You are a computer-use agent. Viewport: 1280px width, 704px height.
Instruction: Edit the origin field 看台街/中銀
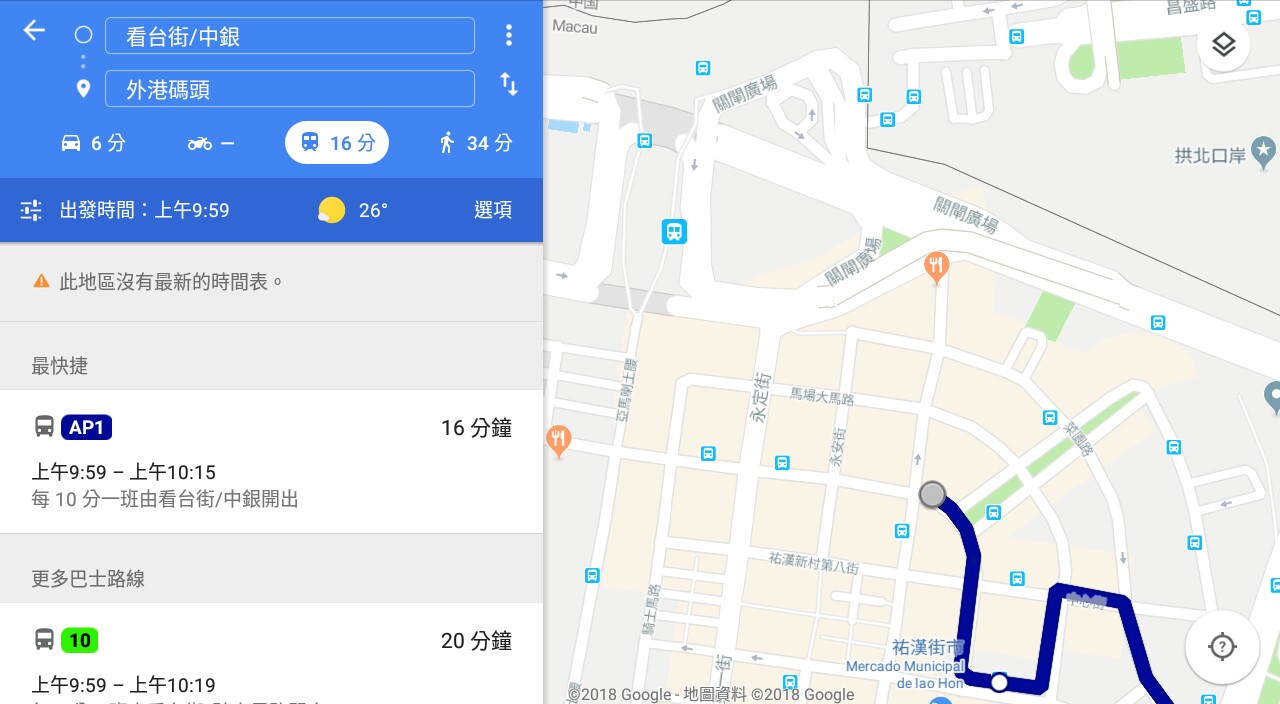click(x=289, y=36)
